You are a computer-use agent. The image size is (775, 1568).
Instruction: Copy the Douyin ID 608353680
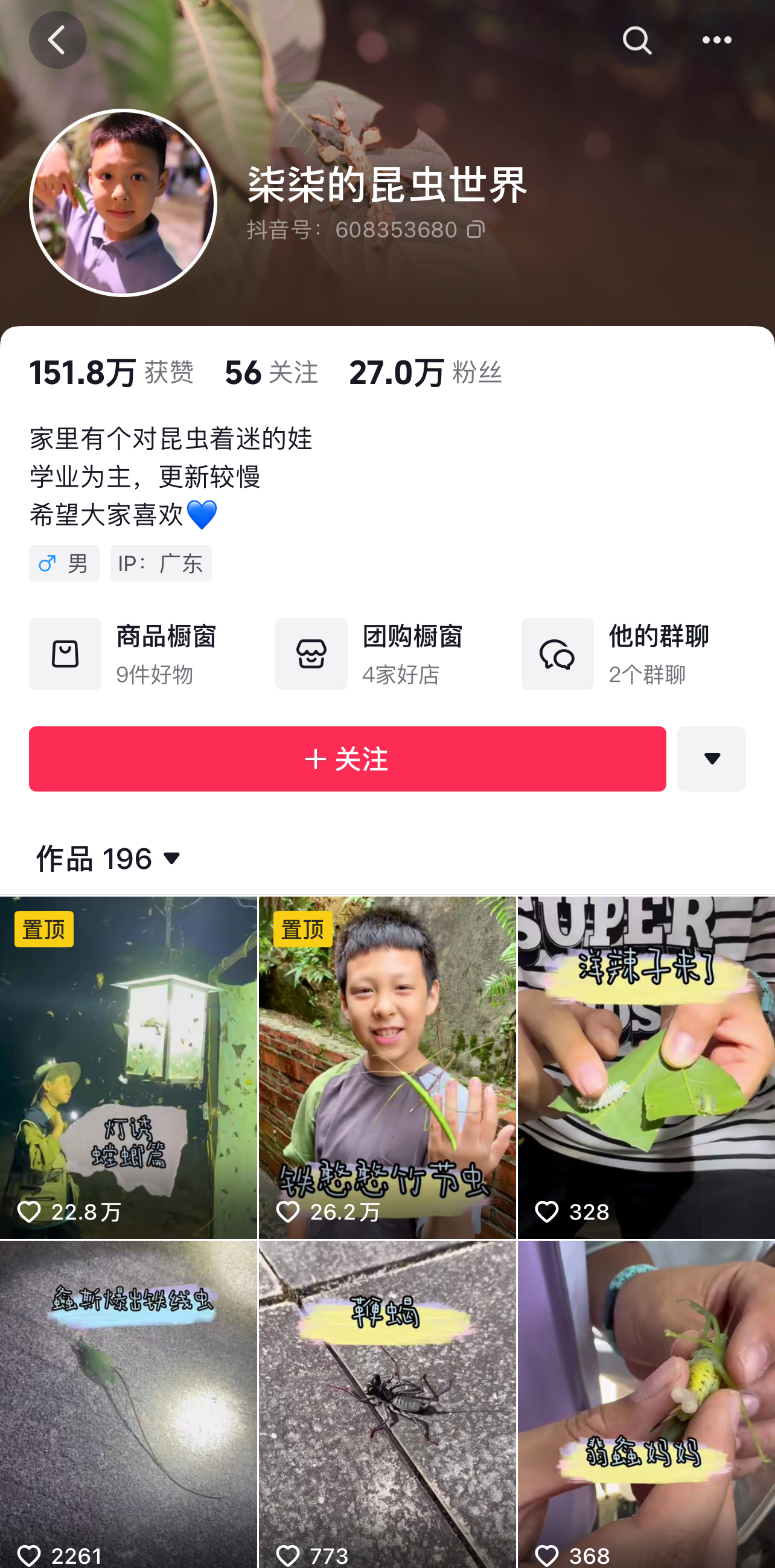tap(476, 229)
